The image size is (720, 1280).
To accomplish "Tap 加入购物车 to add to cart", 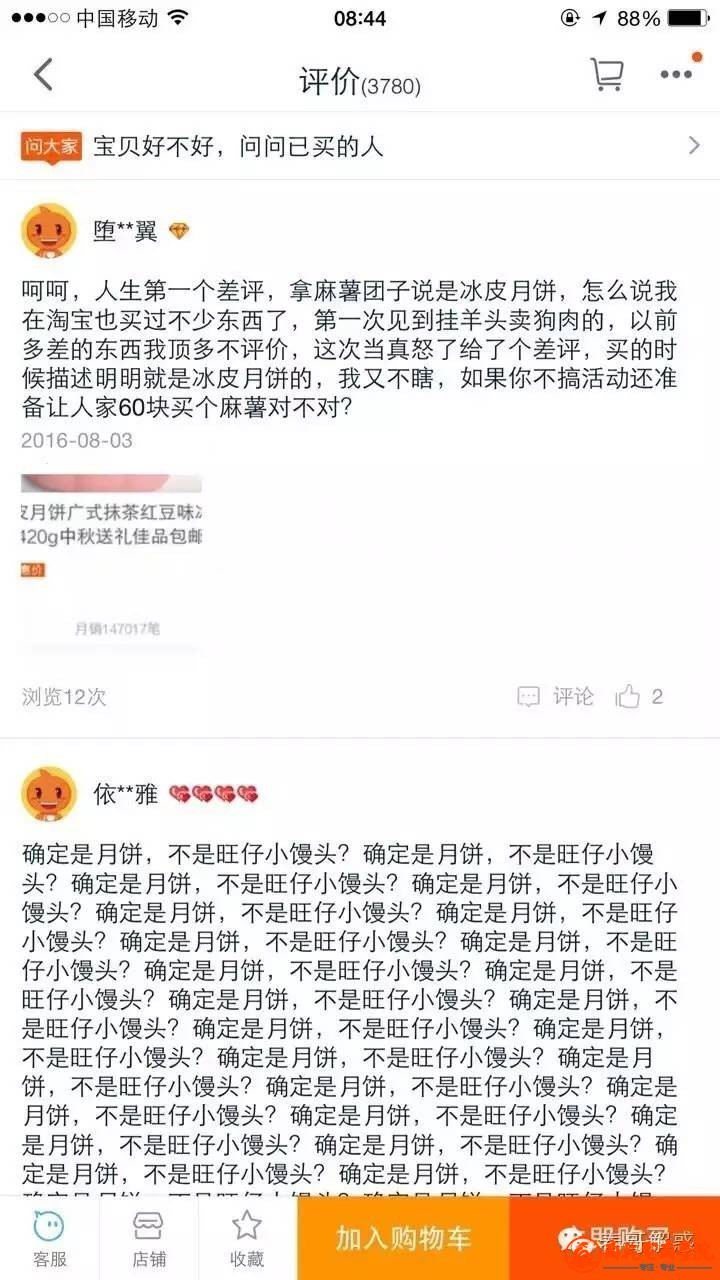I will [403, 1238].
